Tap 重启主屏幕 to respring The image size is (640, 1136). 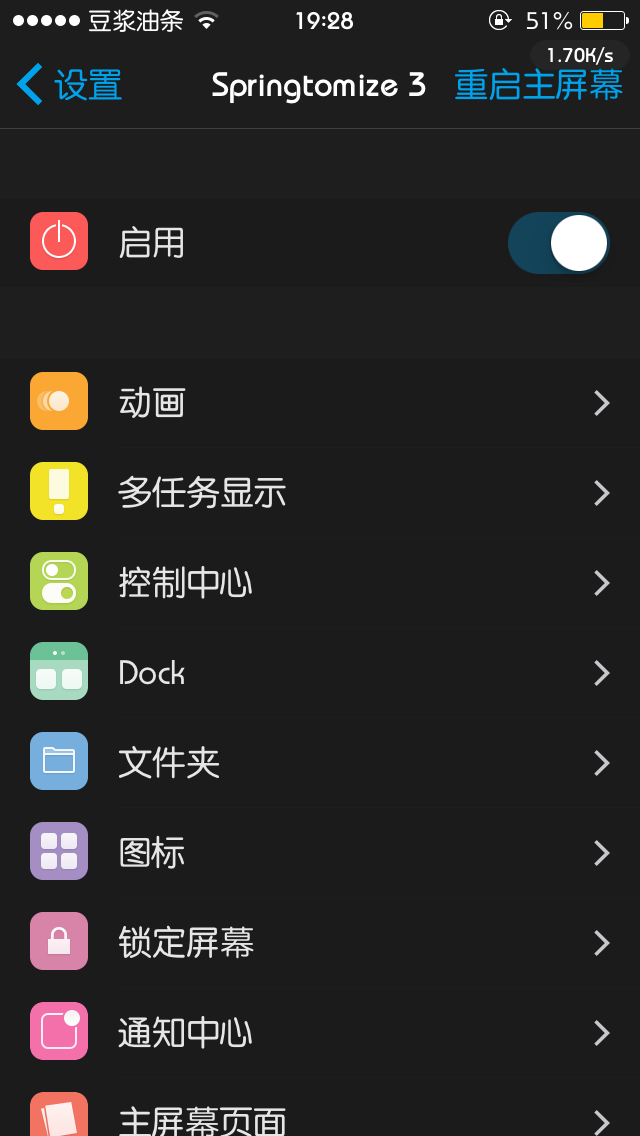538,85
